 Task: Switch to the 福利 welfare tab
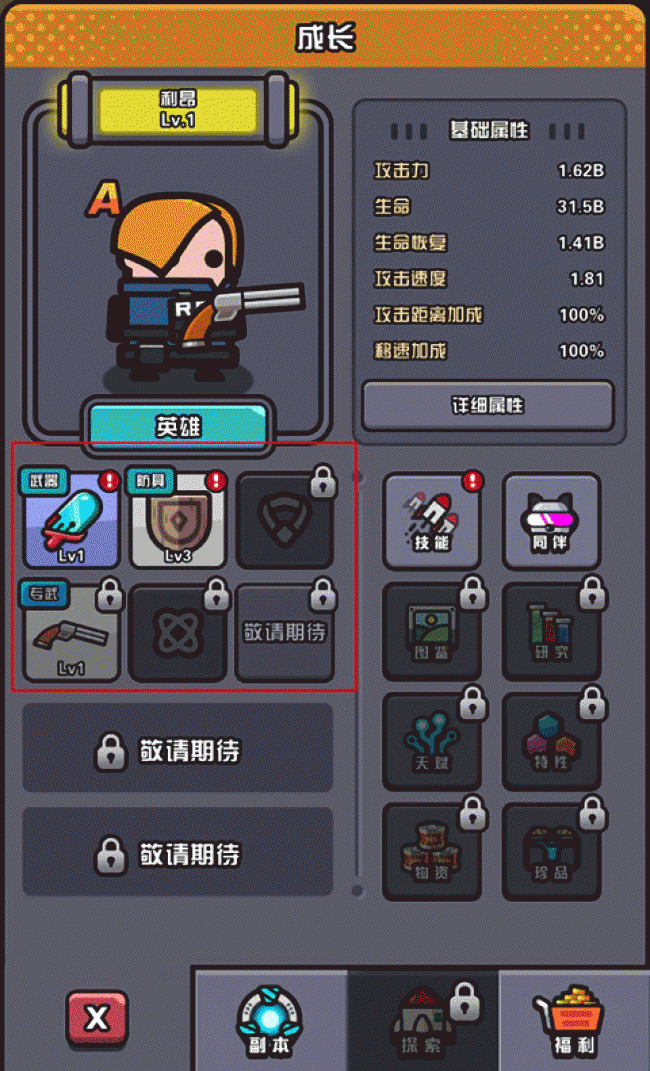574,1022
